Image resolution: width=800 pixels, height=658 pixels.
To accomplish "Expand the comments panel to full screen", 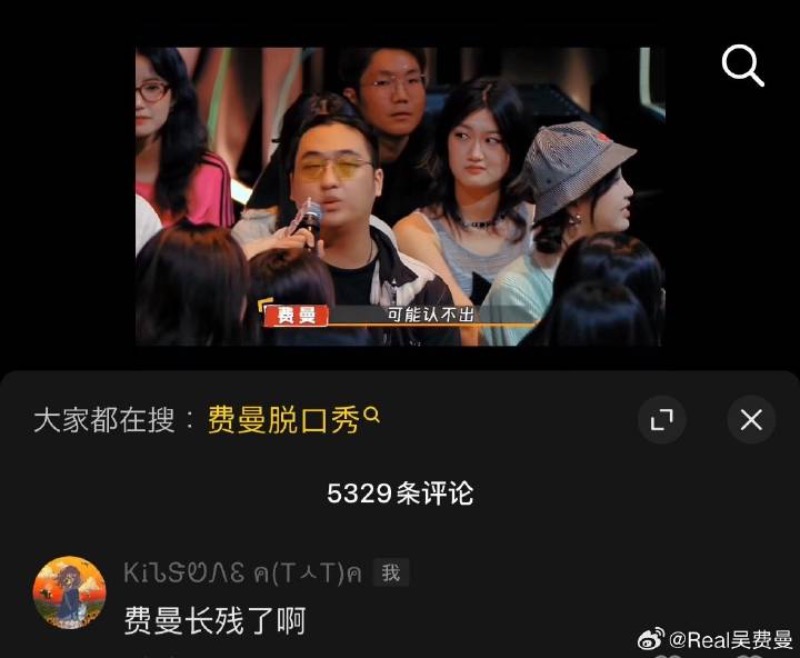I will 662,420.
